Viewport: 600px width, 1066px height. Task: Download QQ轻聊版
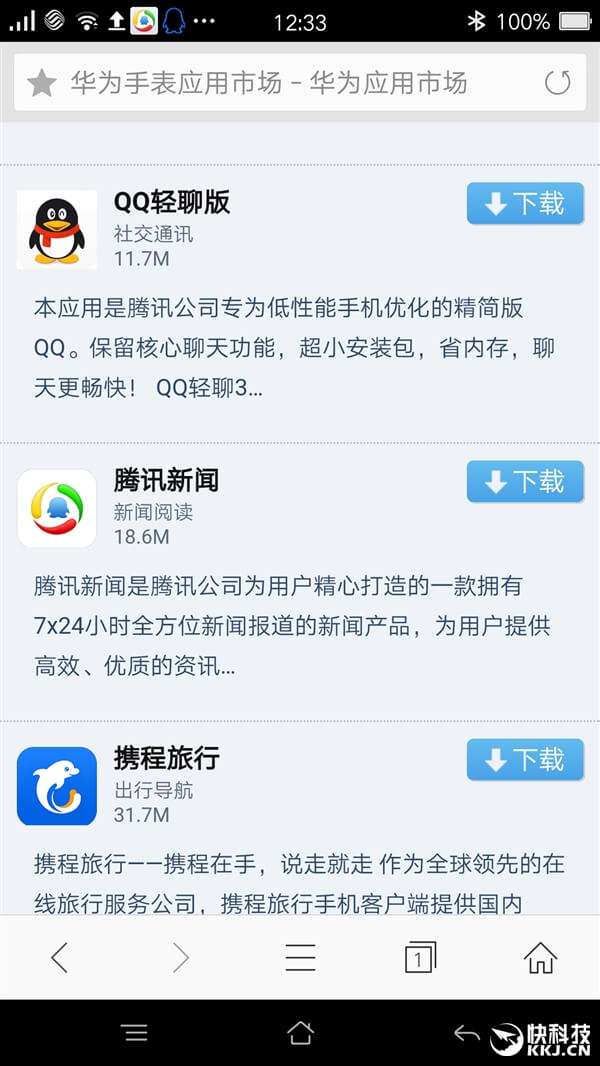click(x=525, y=203)
